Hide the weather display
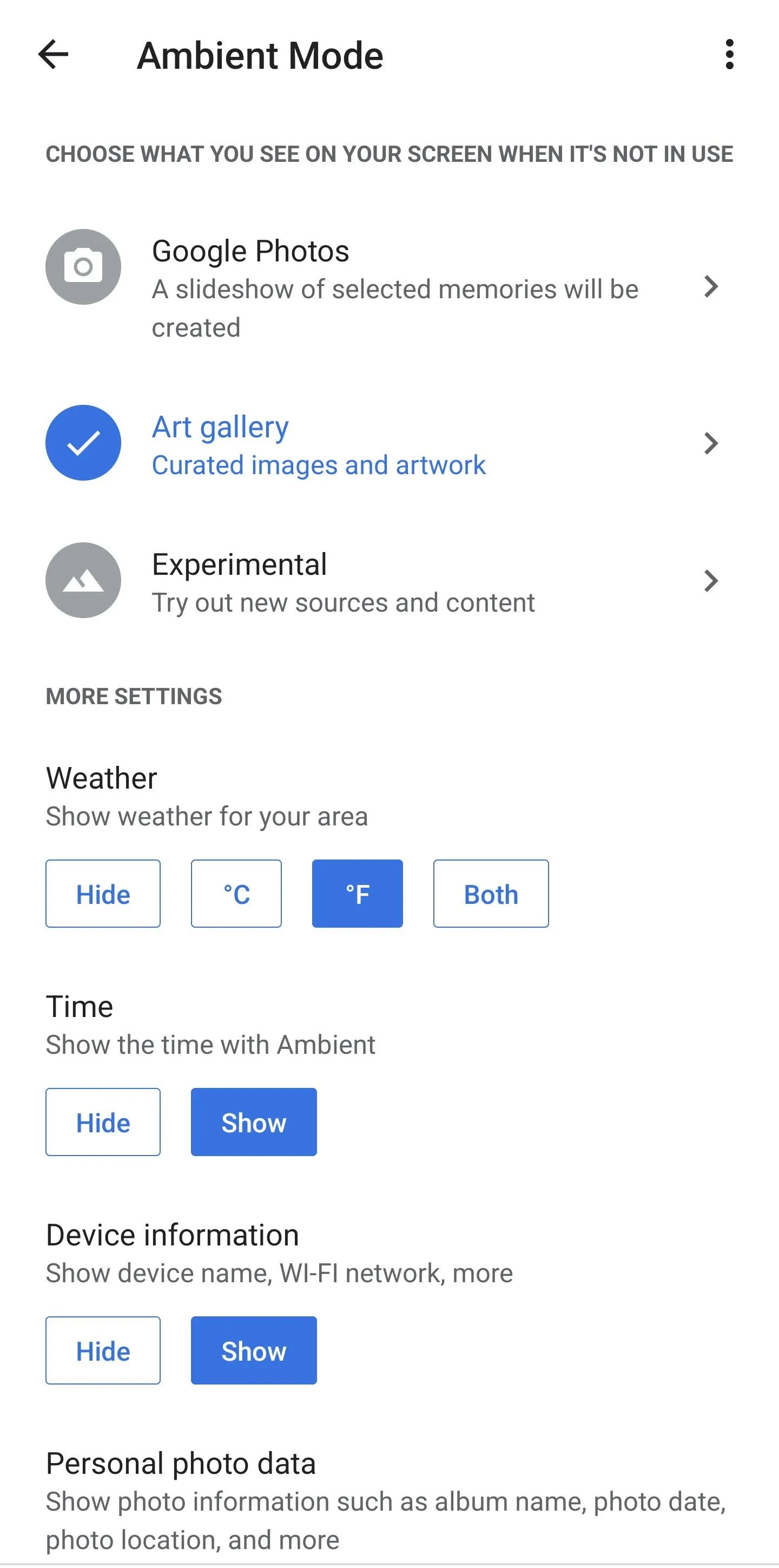This screenshot has height=1568, width=779. [x=103, y=894]
